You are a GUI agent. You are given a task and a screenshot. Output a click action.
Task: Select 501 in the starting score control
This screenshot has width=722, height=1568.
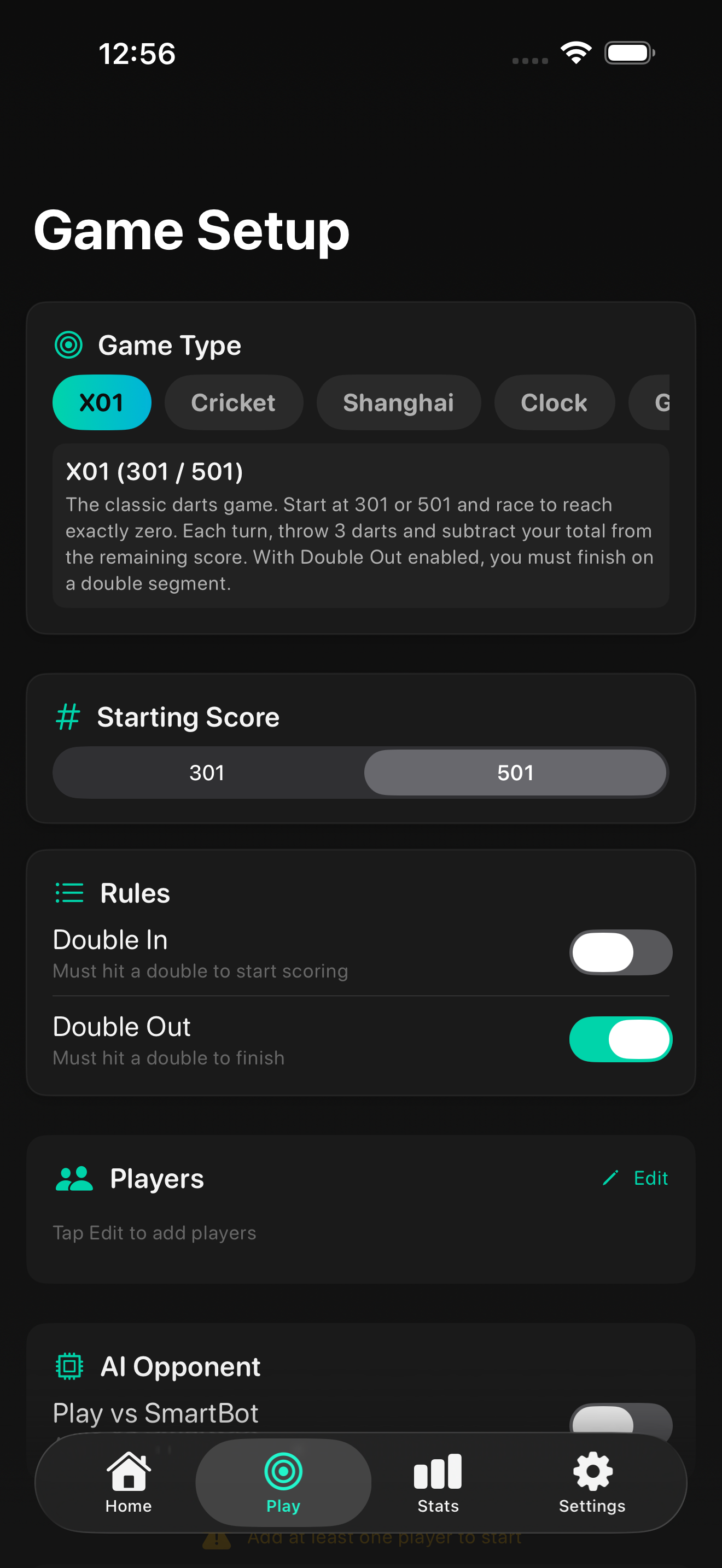pyautogui.click(x=515, y=773)
